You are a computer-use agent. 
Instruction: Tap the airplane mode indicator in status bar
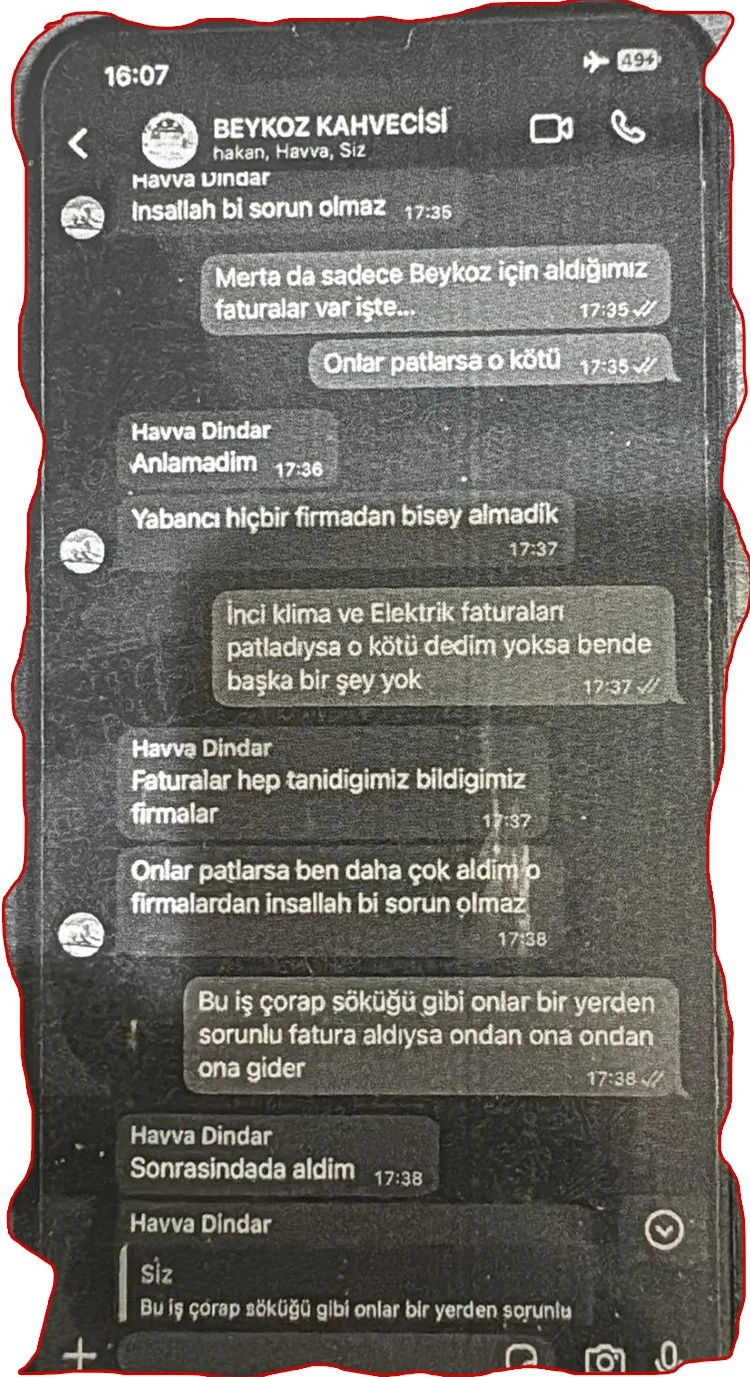(598, 59)
